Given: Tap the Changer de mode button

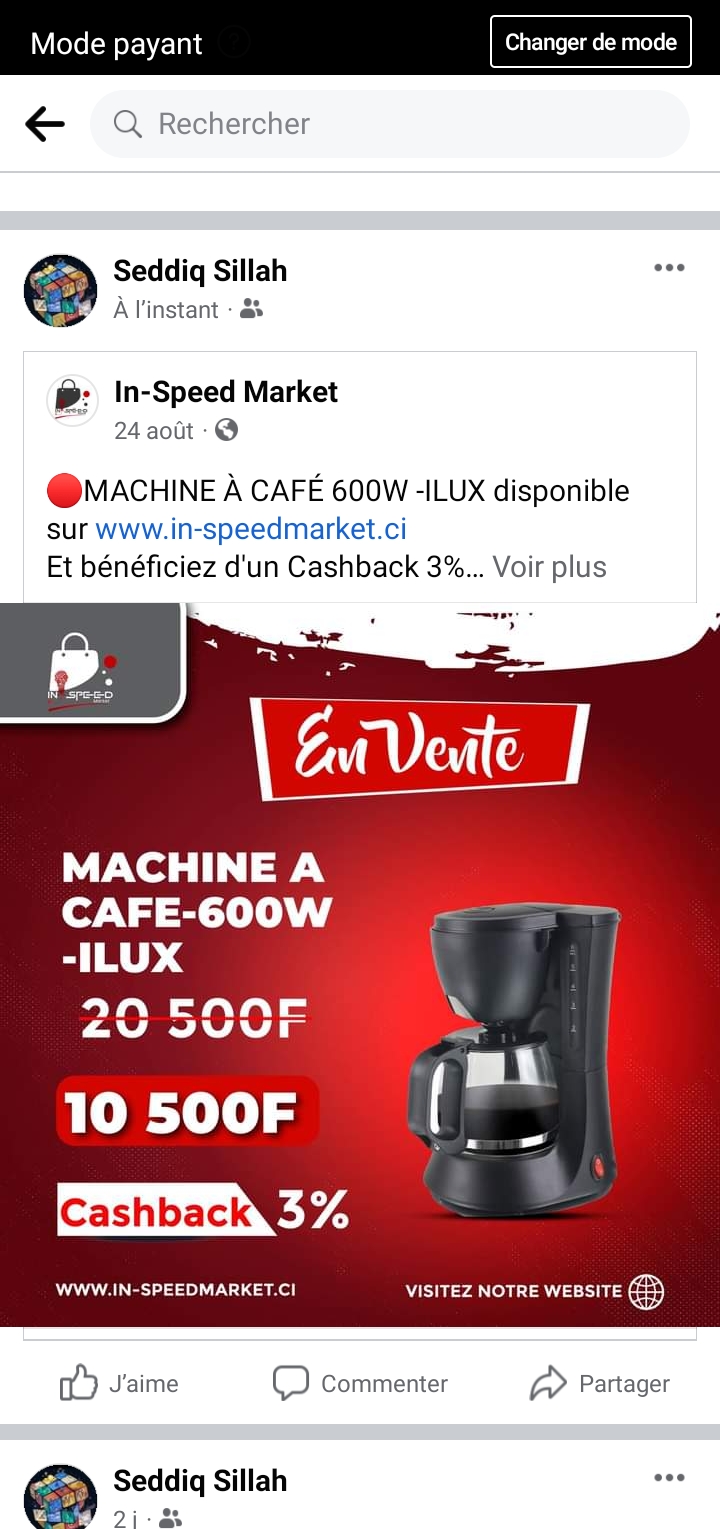Looking at the screenshot, I should [591, 42].
